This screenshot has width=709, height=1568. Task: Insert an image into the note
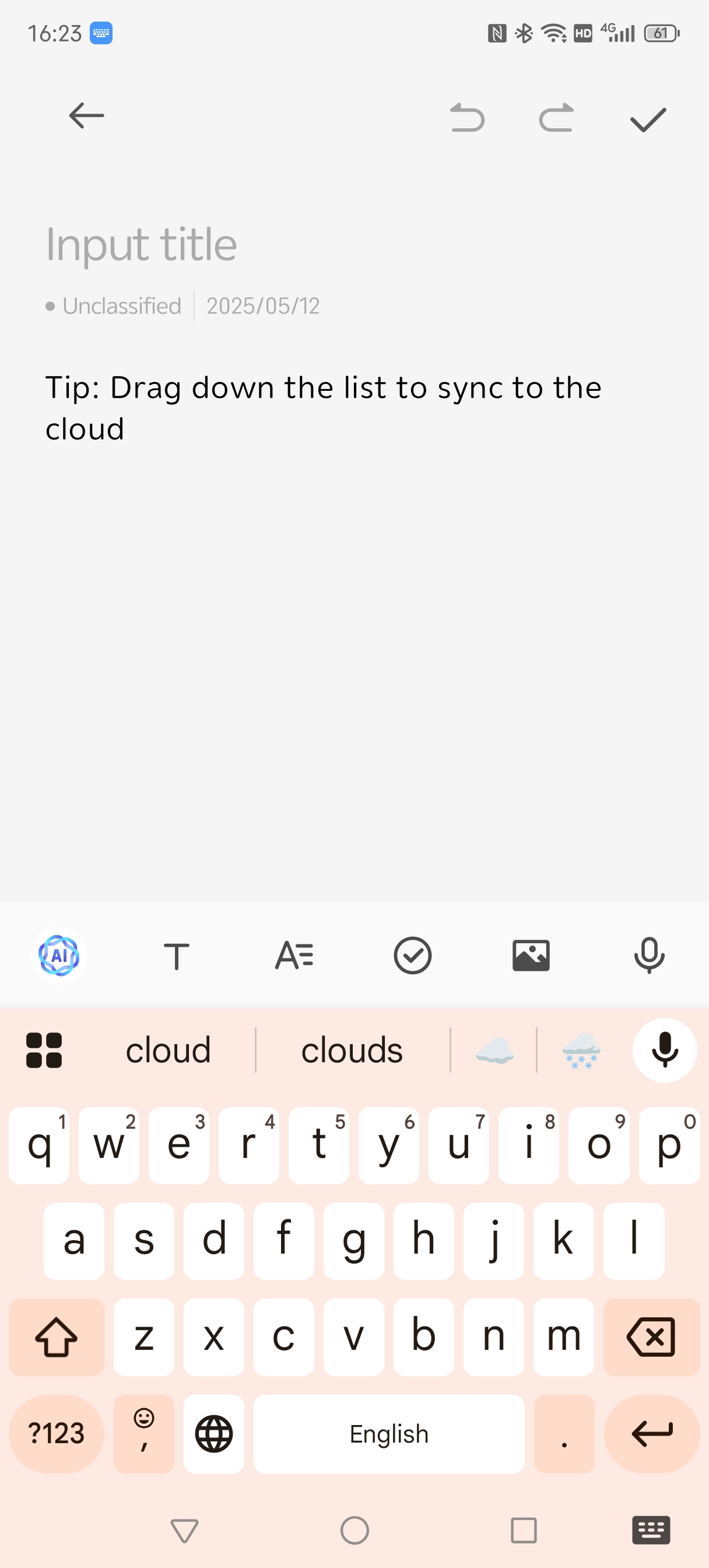pos(531,955)
